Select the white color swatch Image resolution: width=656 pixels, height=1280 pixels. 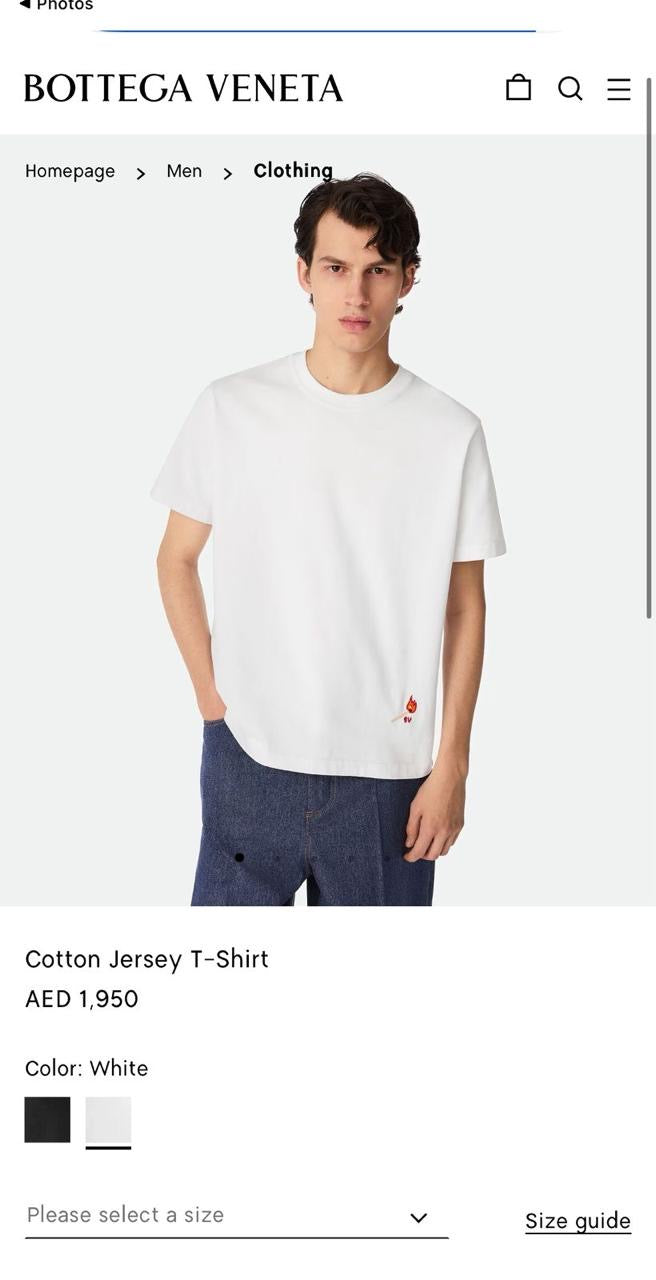(108, 1119)
